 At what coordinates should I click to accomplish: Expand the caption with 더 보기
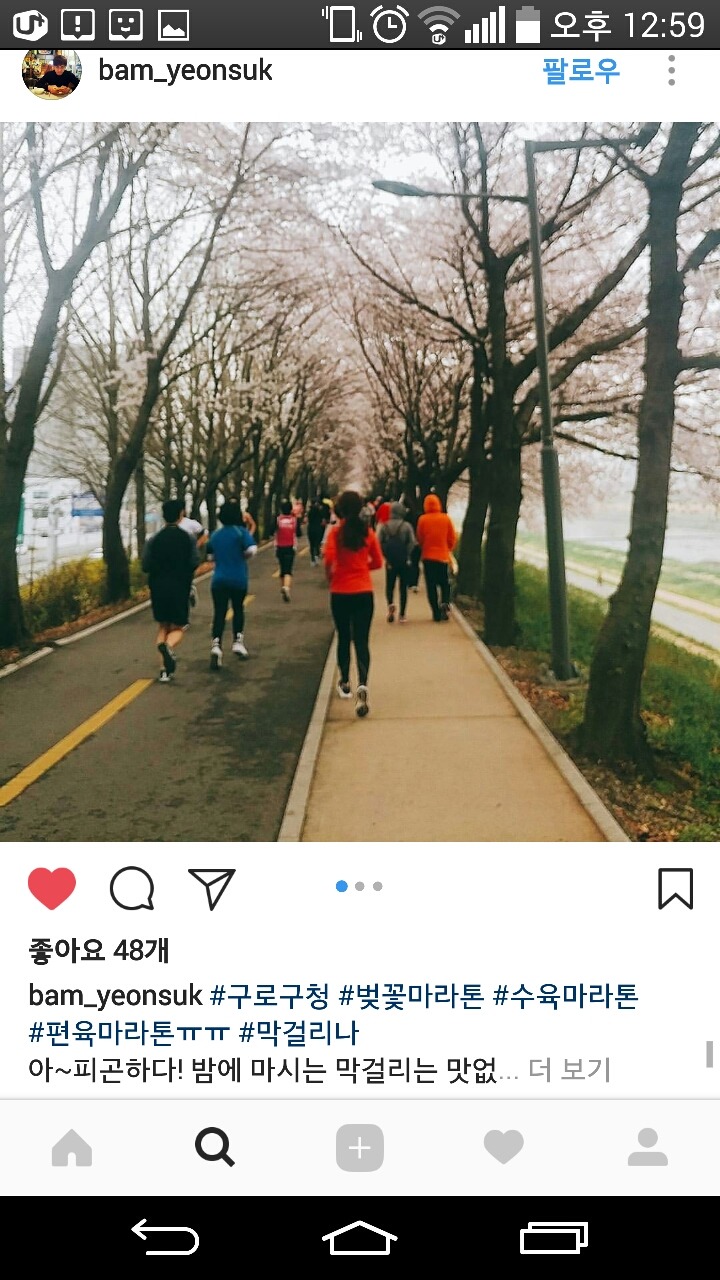(570, 1070)
